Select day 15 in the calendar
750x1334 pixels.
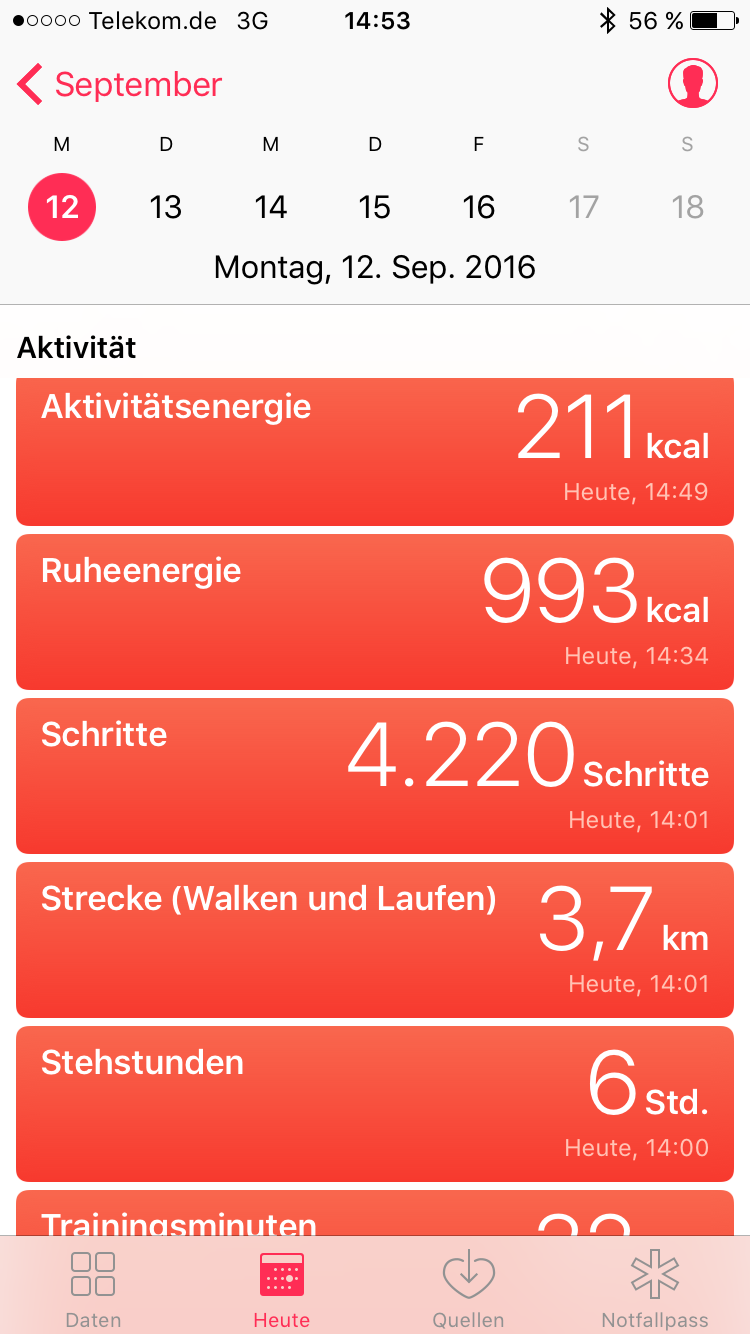click(375, 207)
